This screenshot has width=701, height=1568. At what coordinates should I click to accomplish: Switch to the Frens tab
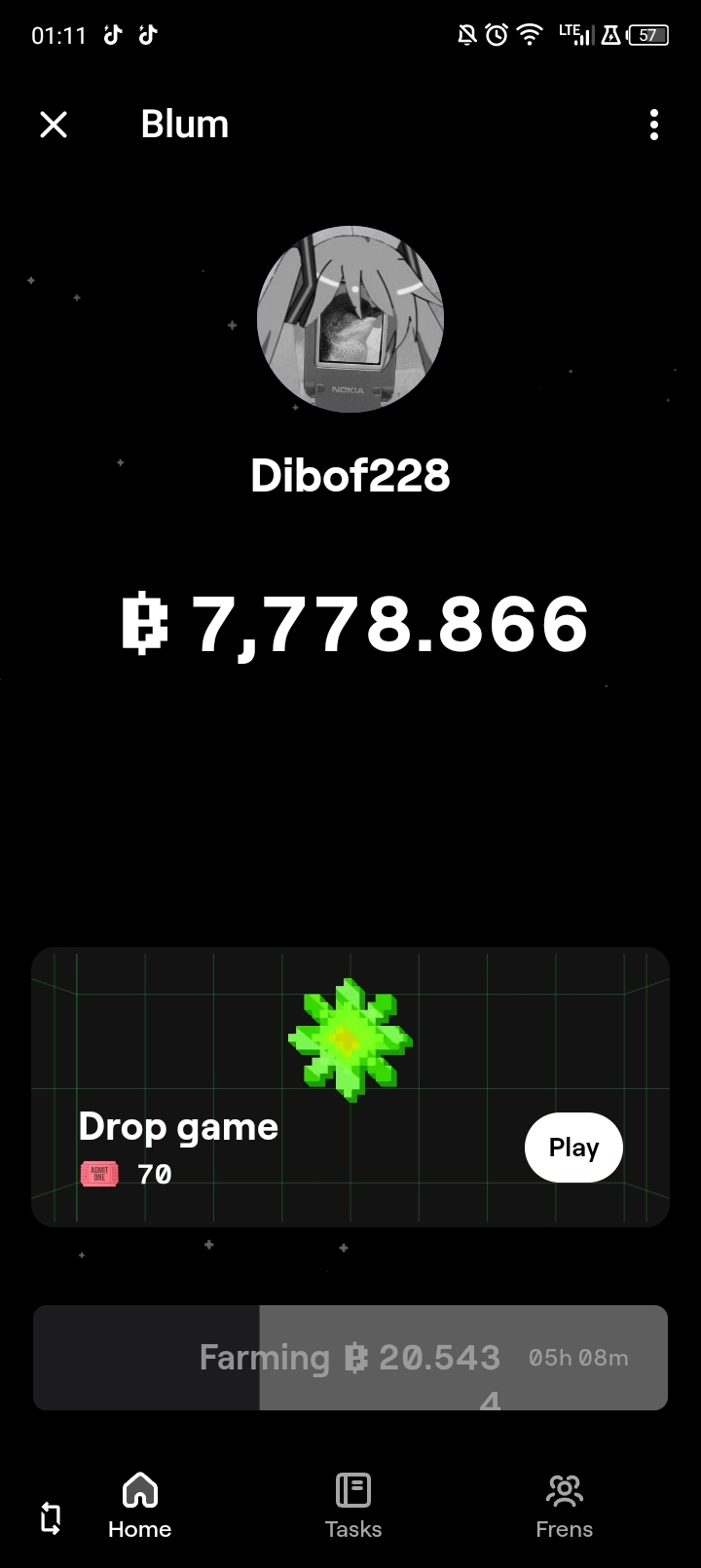pos(564,1506)
